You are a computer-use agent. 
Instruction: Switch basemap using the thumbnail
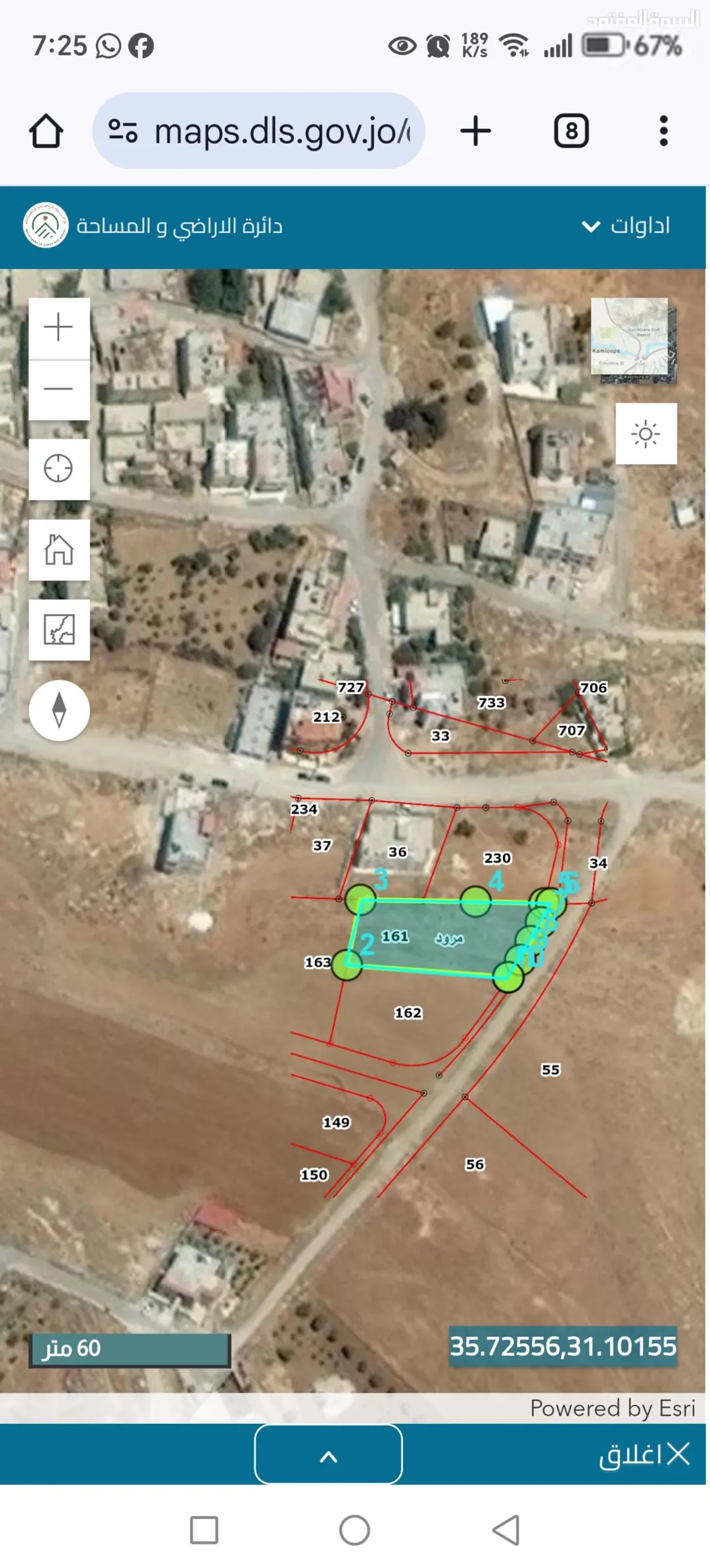633,340
